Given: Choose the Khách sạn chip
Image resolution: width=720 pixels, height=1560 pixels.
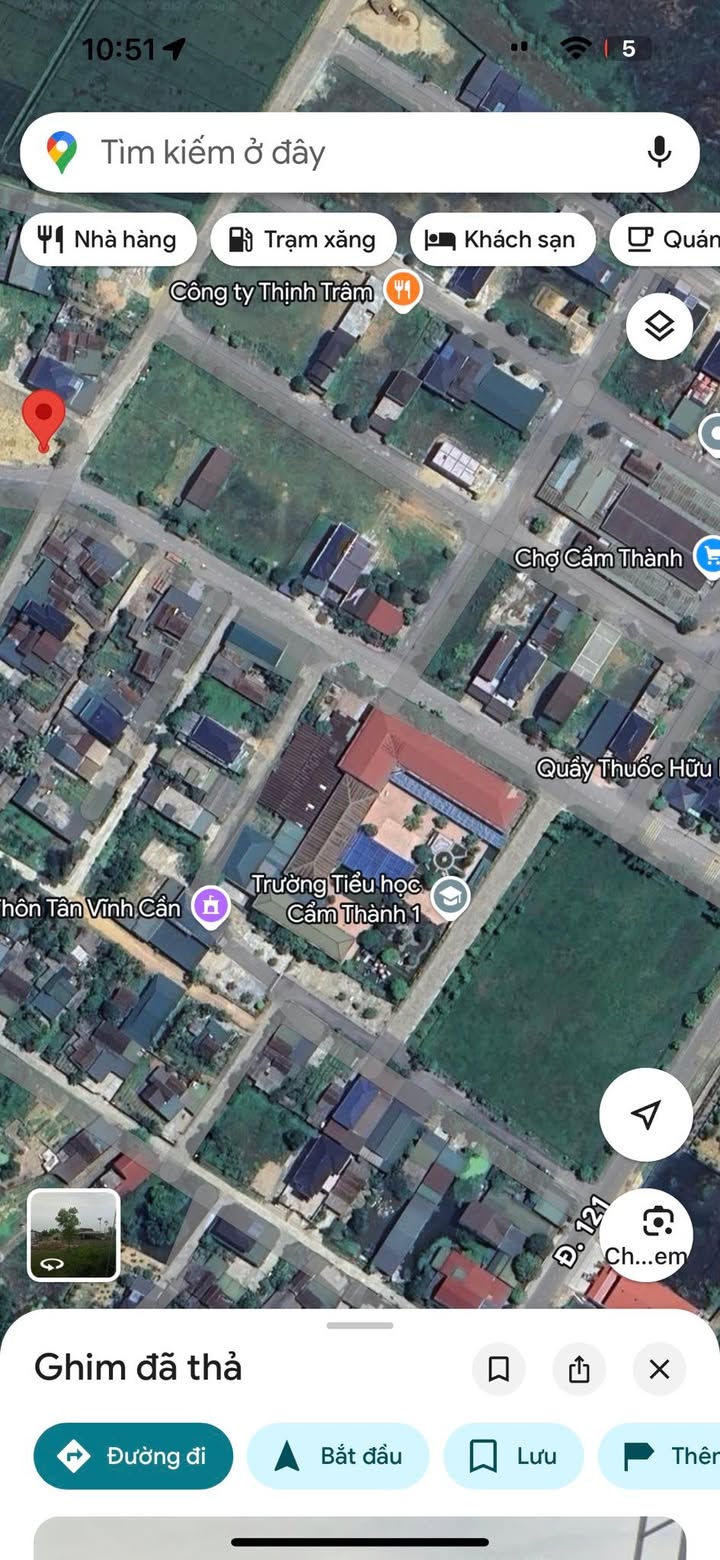Looking at the screenshot, I should point(502,239).
